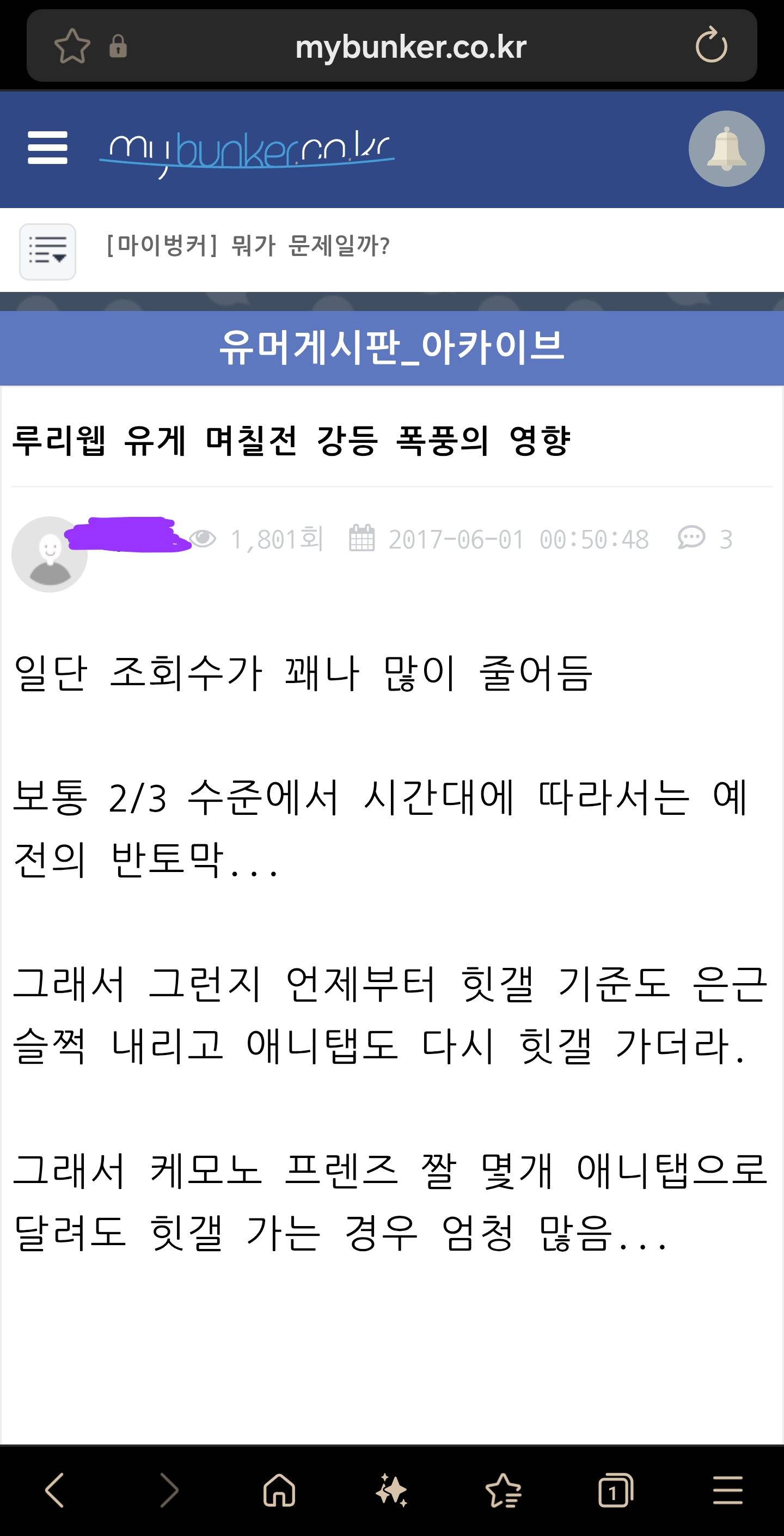The image size is (784, 1536).
Task: Tap the mybunker.co.kr address bar
Action: point(410,47)
